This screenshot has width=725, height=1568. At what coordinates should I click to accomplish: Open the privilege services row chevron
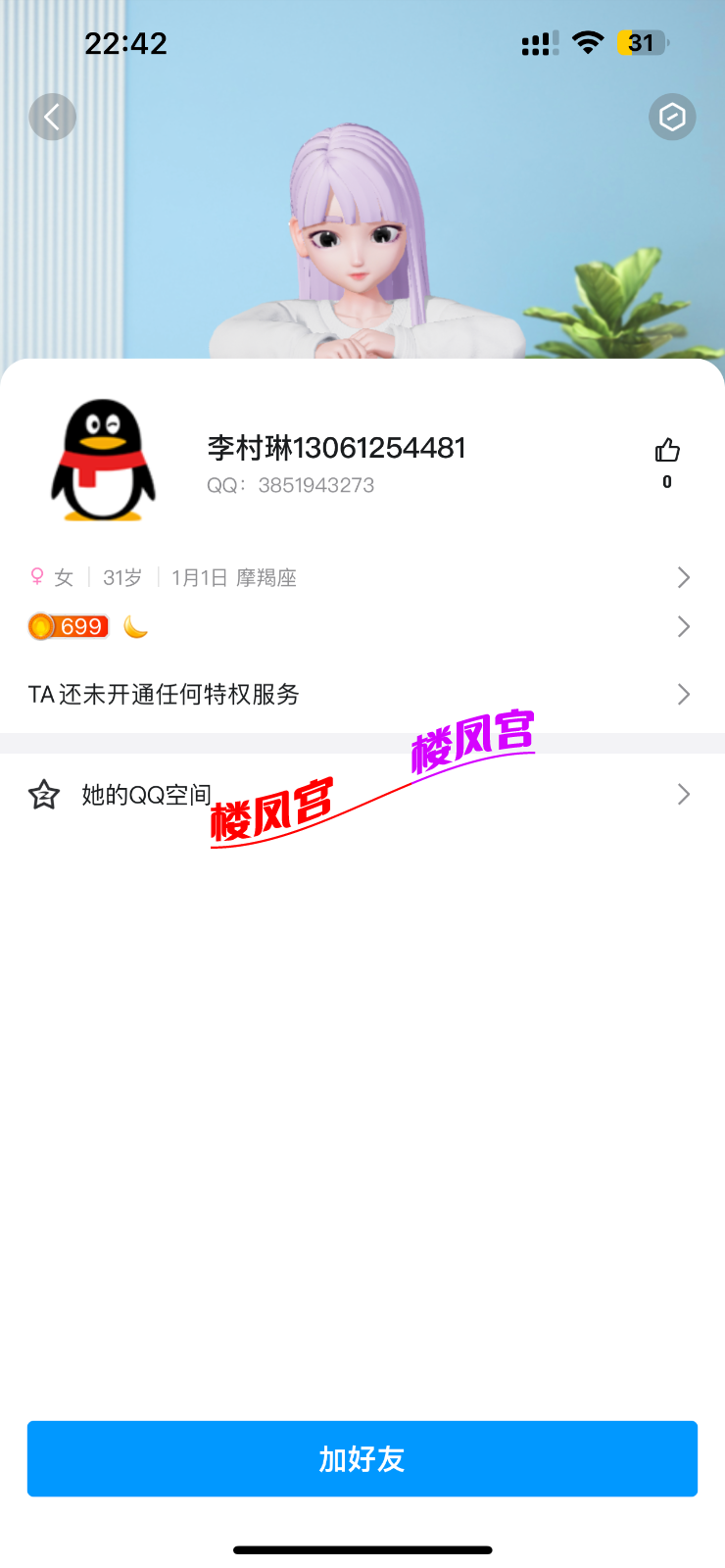683,694
